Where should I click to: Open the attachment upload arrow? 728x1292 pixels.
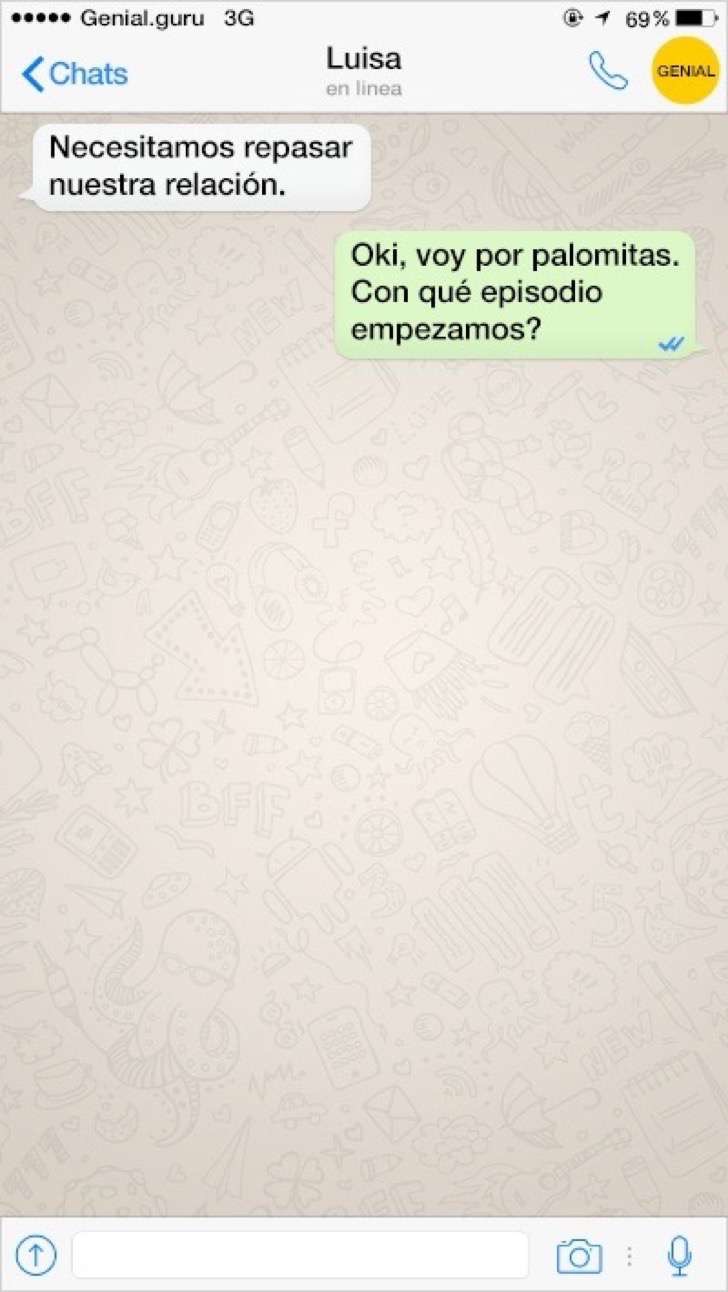(36, 1255)
